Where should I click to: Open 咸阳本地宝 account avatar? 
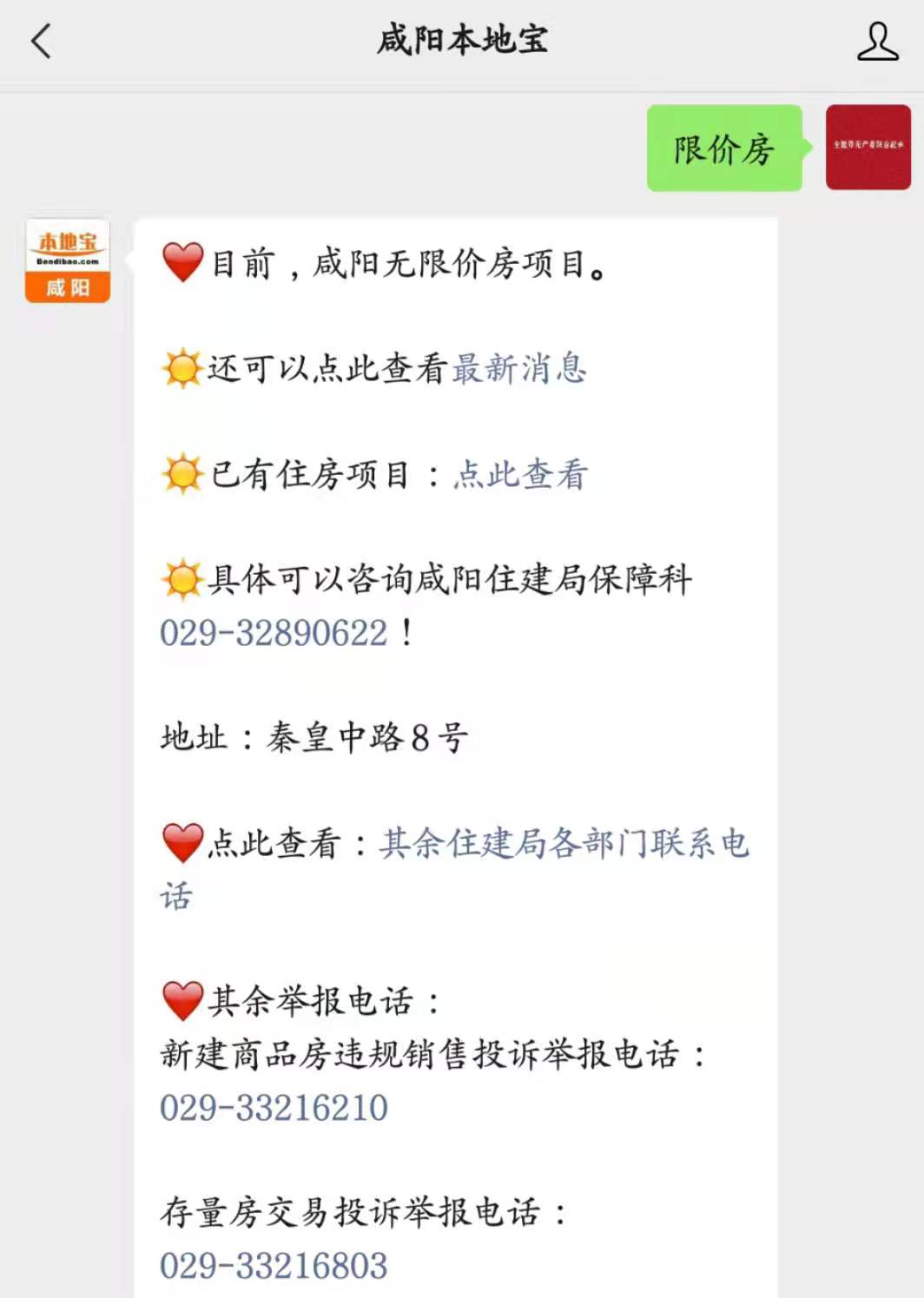click(68, 260)
